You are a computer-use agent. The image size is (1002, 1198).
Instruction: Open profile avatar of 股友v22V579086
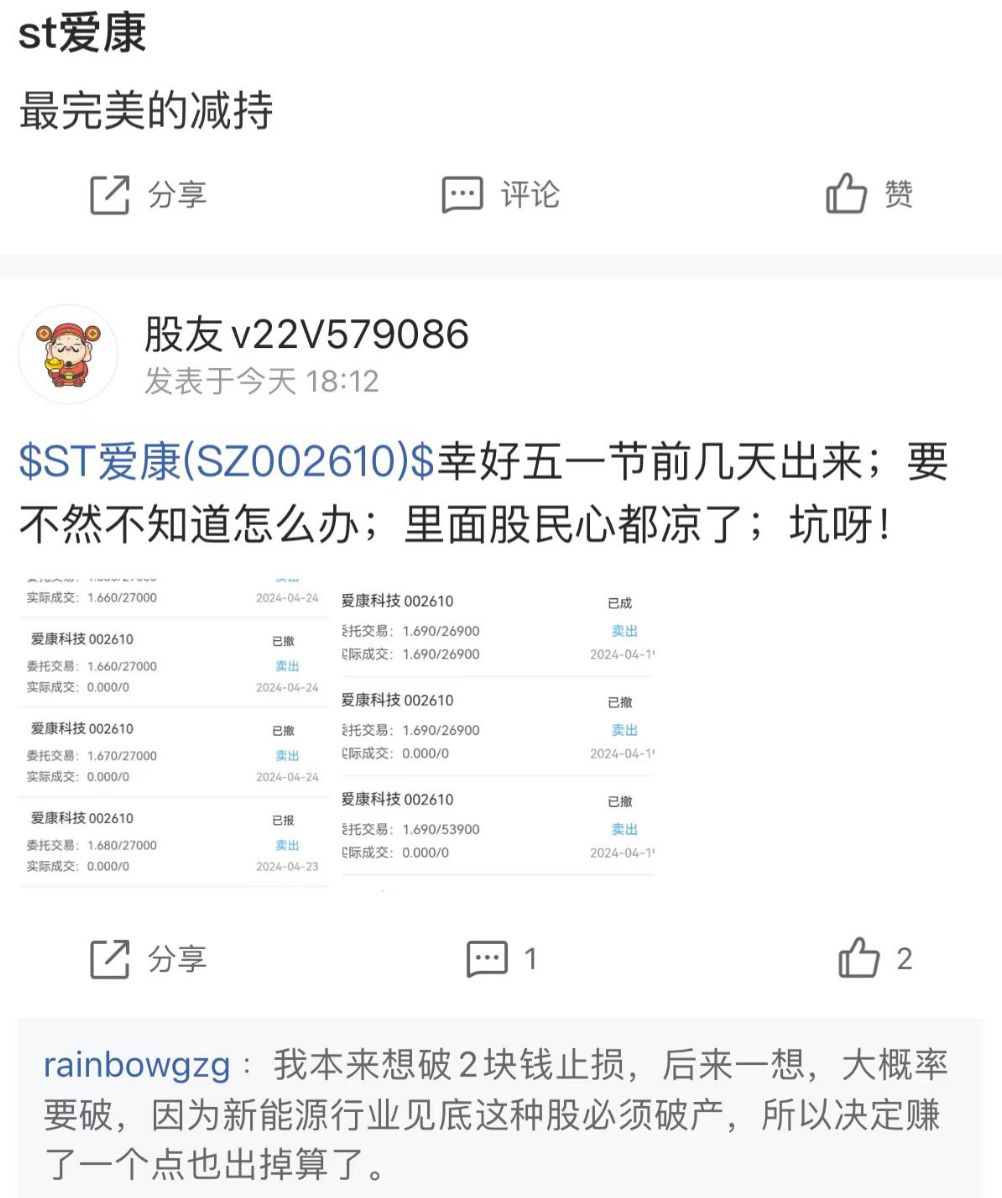68,355
